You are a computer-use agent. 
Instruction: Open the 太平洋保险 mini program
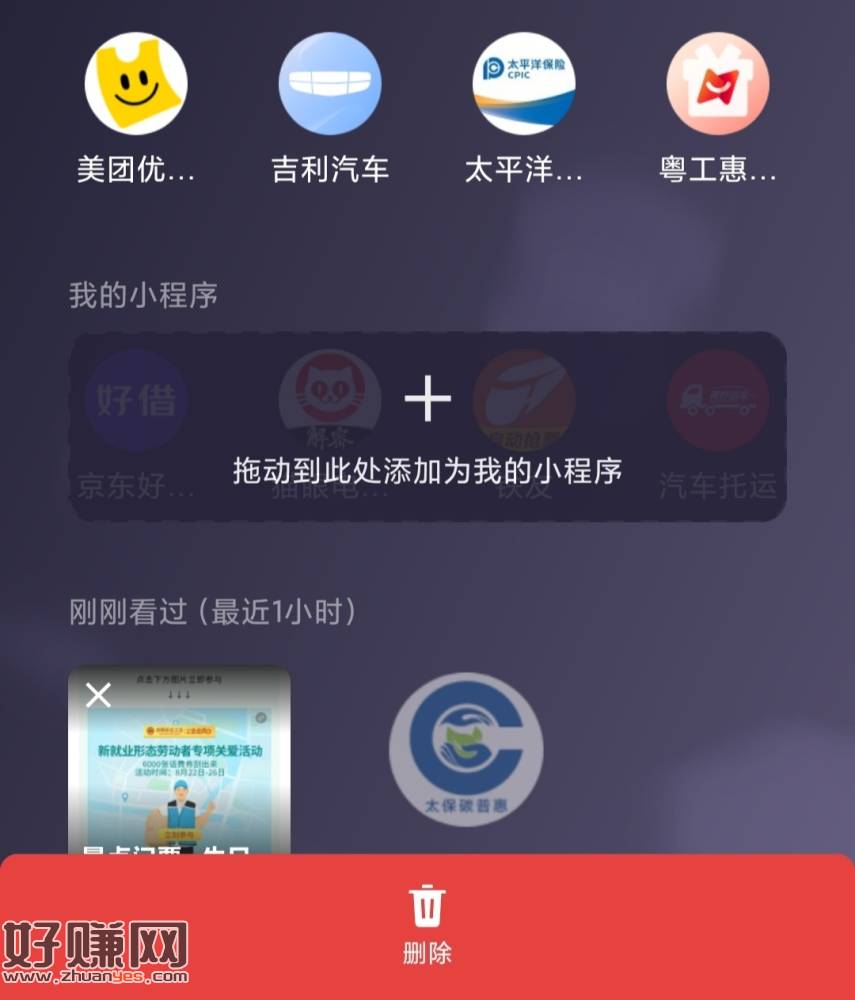click(x=524, y=84)
